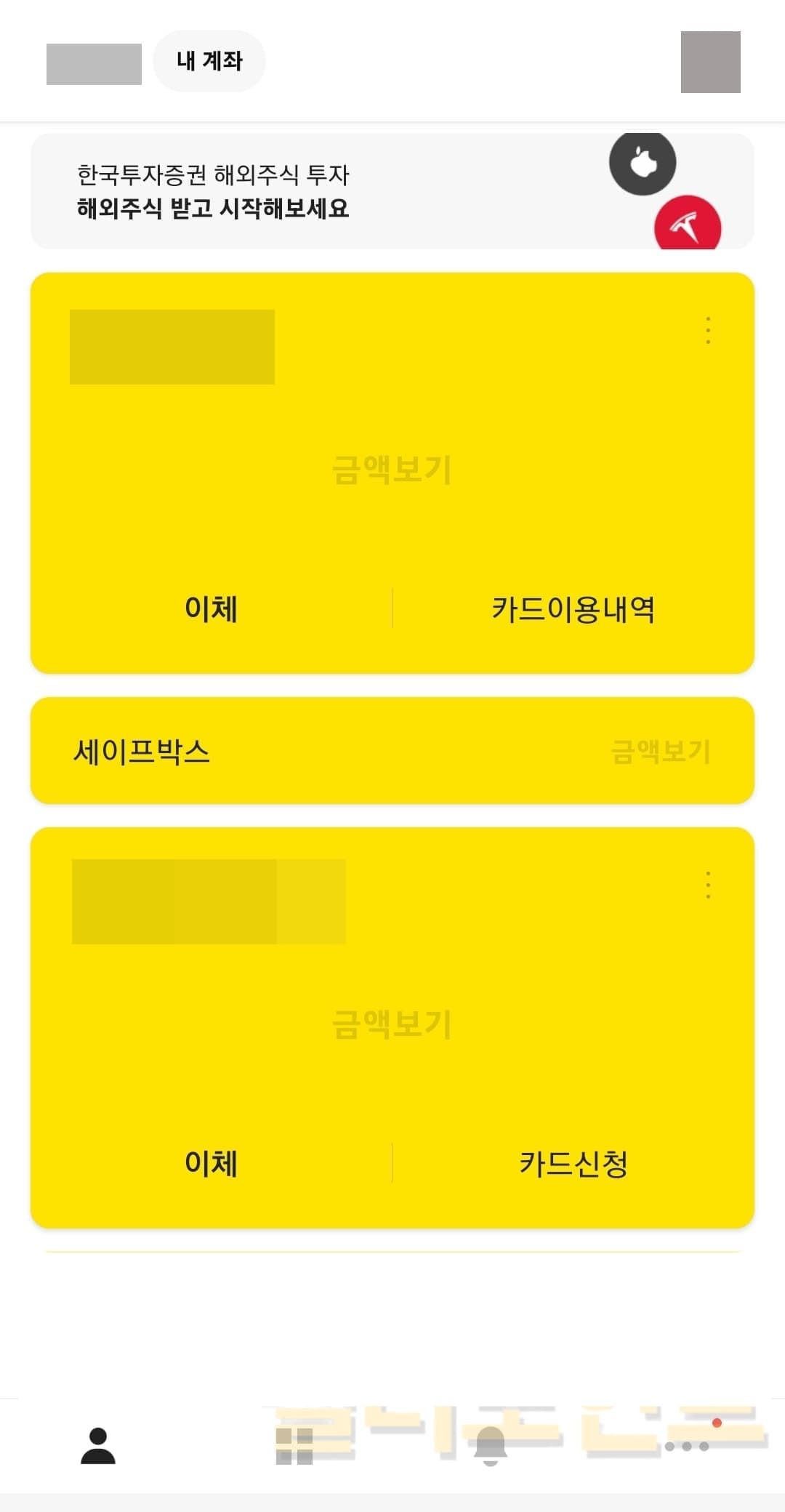Screen dimensions: 785x1512
Task: Switch to the grid menu tab
Action: (294, 1445)
